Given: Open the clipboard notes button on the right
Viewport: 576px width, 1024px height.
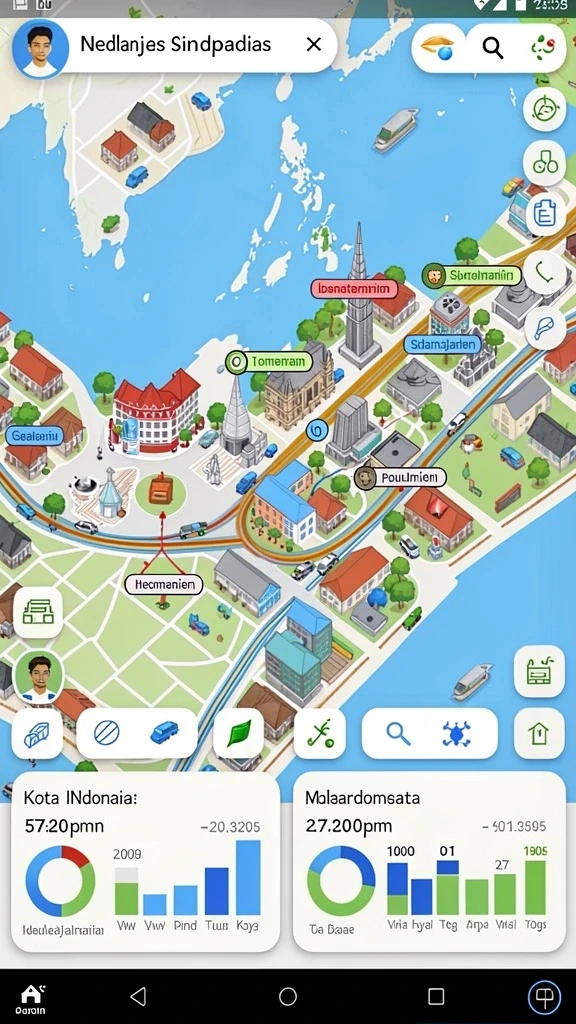Looking at the screenshot, I should pos(544,213).
